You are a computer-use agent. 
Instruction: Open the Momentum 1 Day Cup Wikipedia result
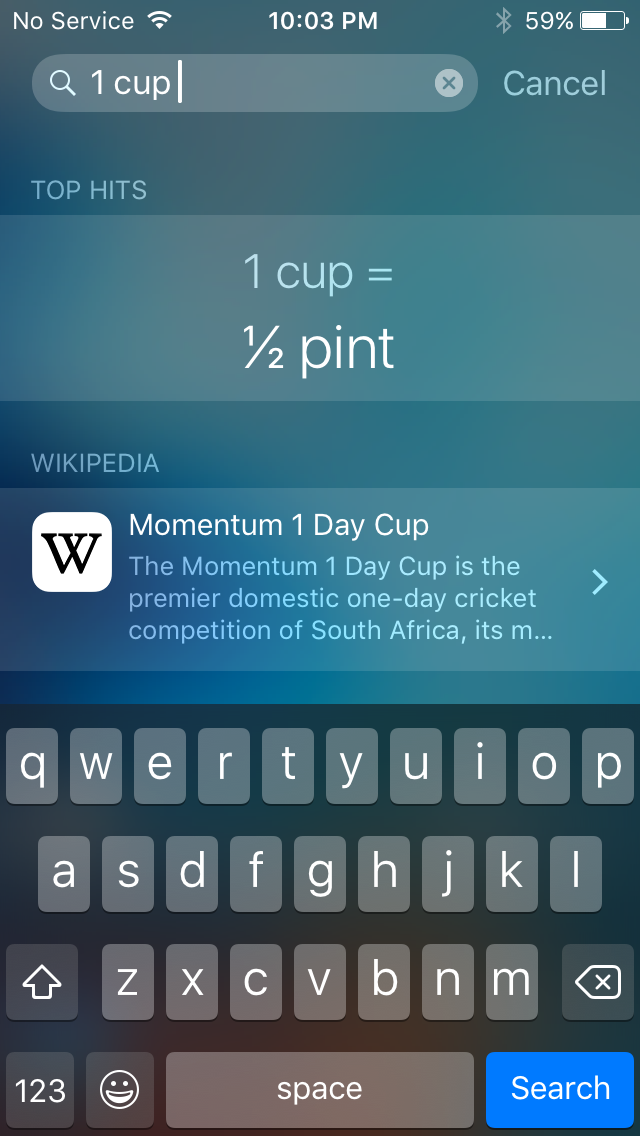point(320,580)
